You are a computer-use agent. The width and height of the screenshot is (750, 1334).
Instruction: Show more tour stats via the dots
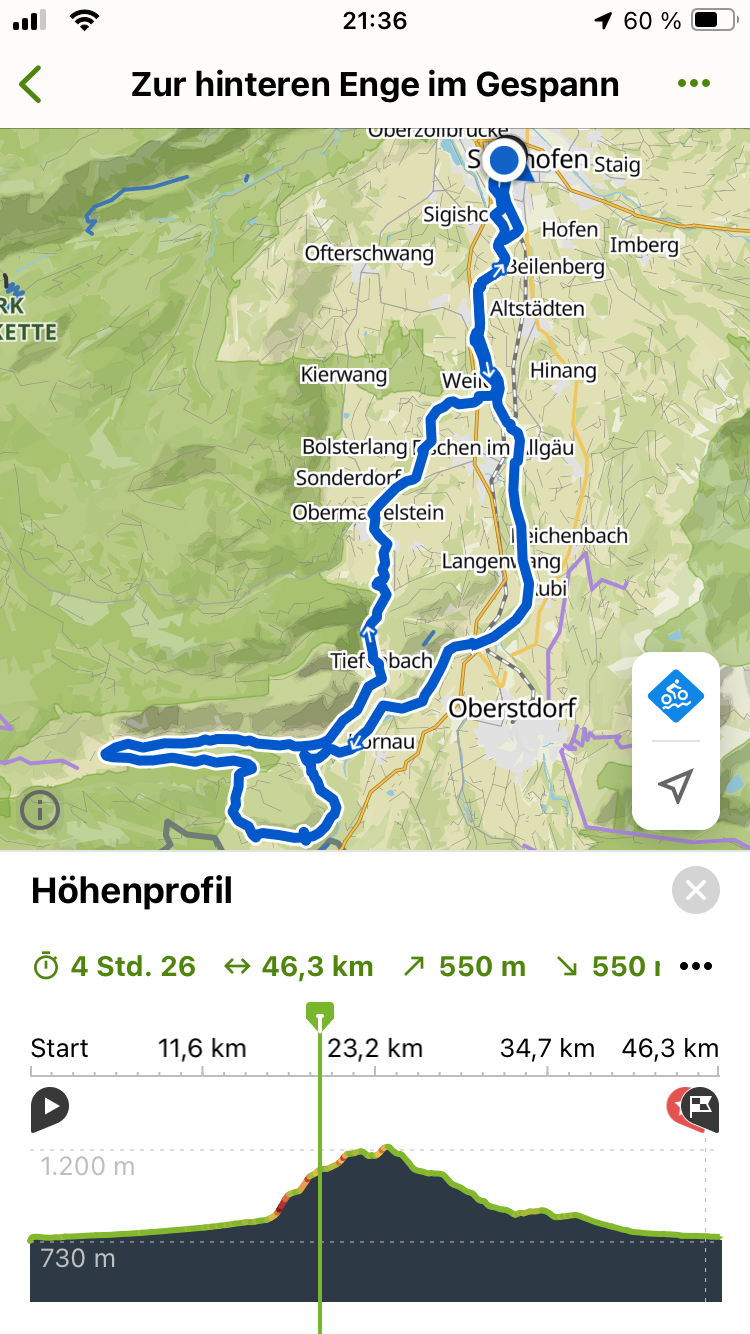[696, 966]
